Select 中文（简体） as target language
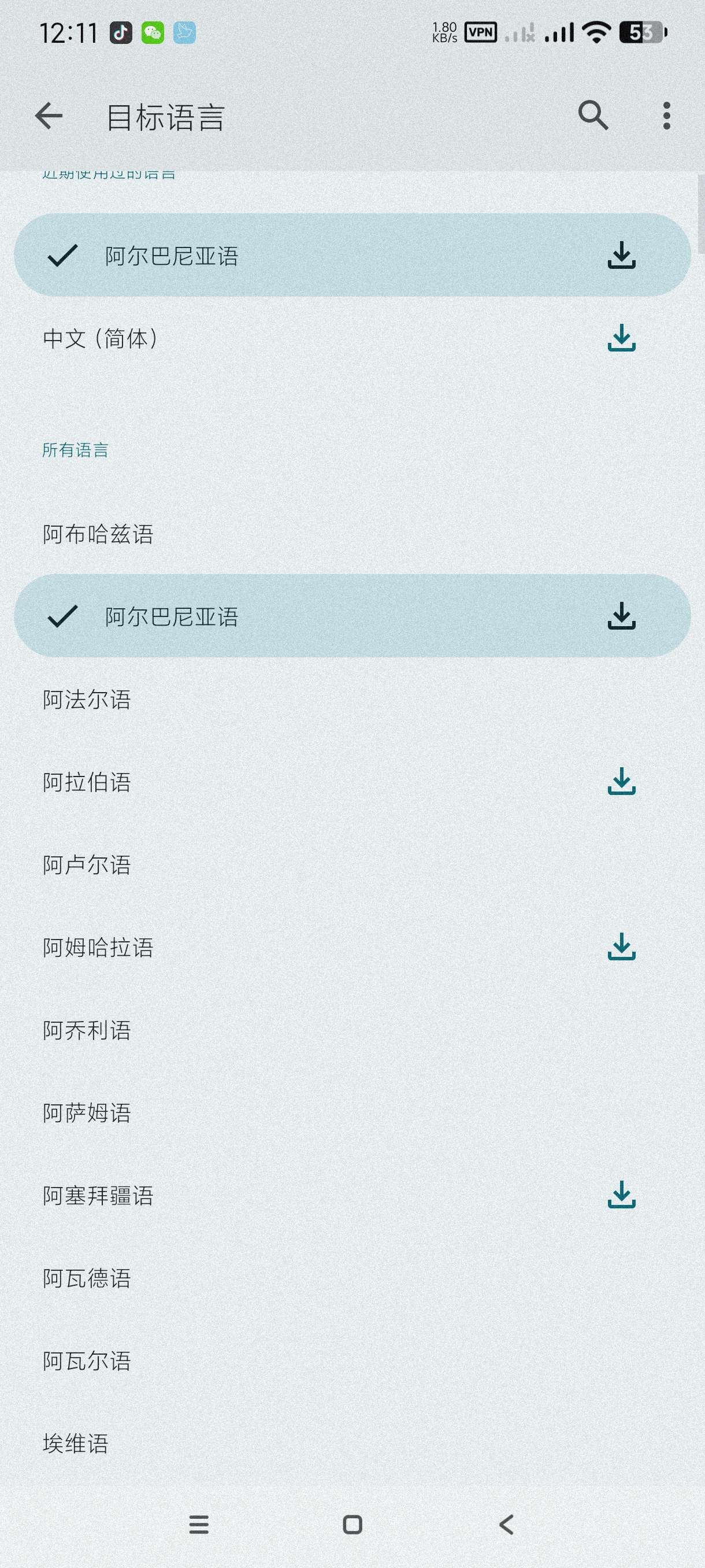The image size is (705, 1568). click(101, 338)
